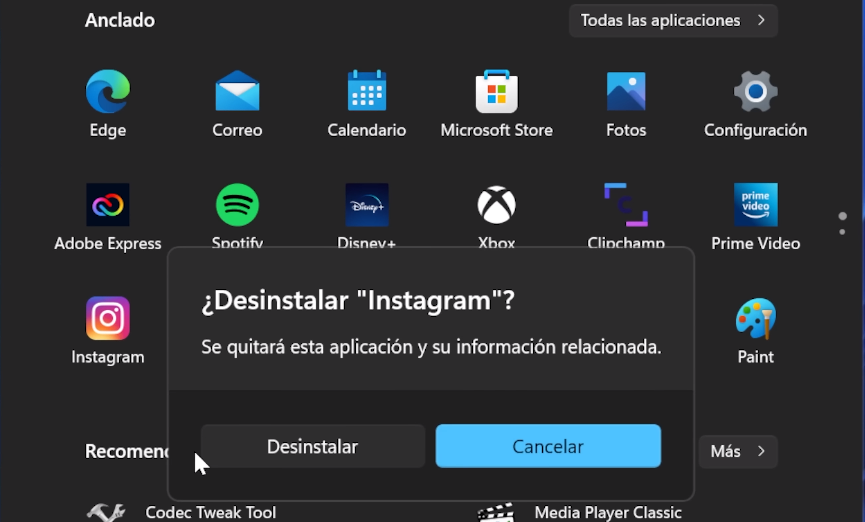Open Todas las aplicaciones
This screenshot has width=865, height=522.
pyautogui.click(x=673, y=20)
